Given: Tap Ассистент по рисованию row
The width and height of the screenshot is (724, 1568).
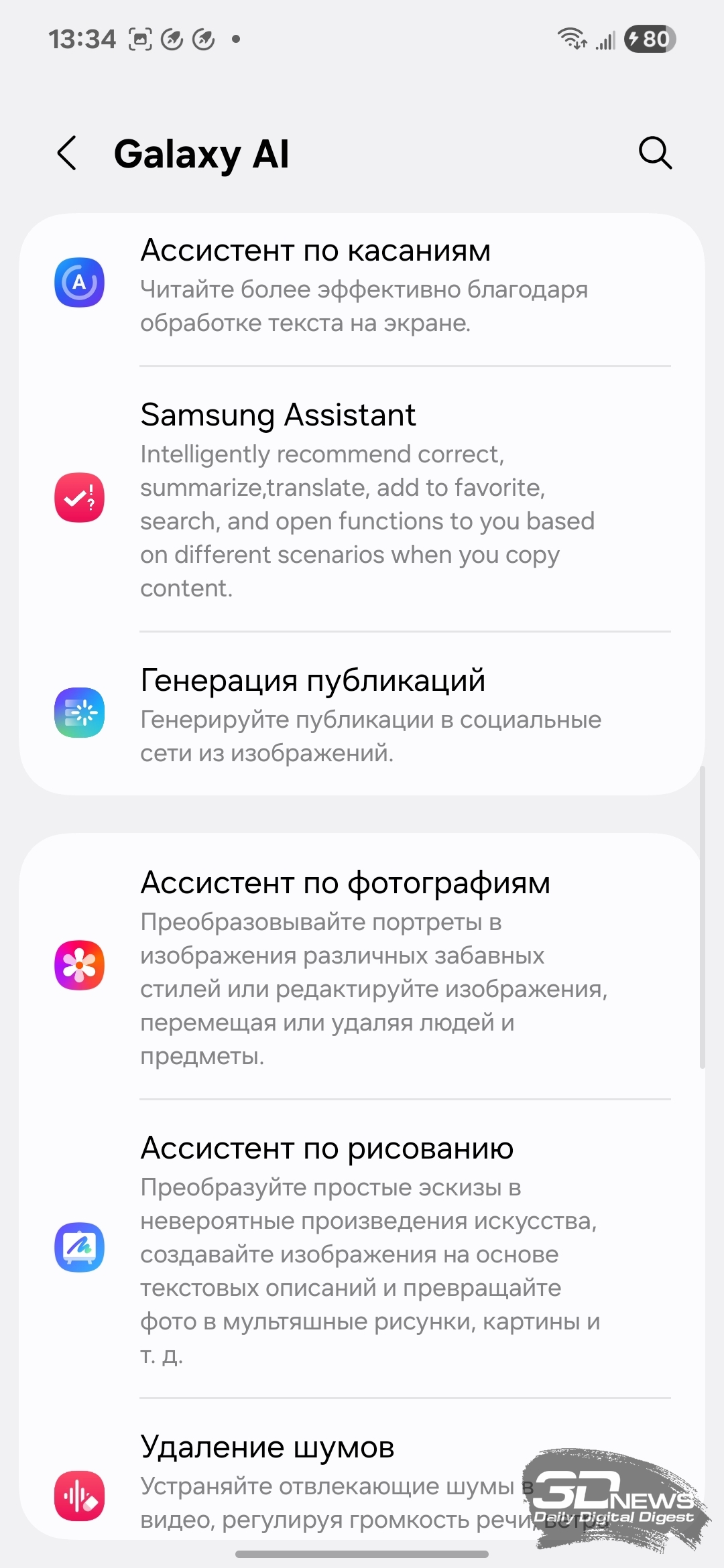Looking at the screenshot, I should coord(362,1248).
